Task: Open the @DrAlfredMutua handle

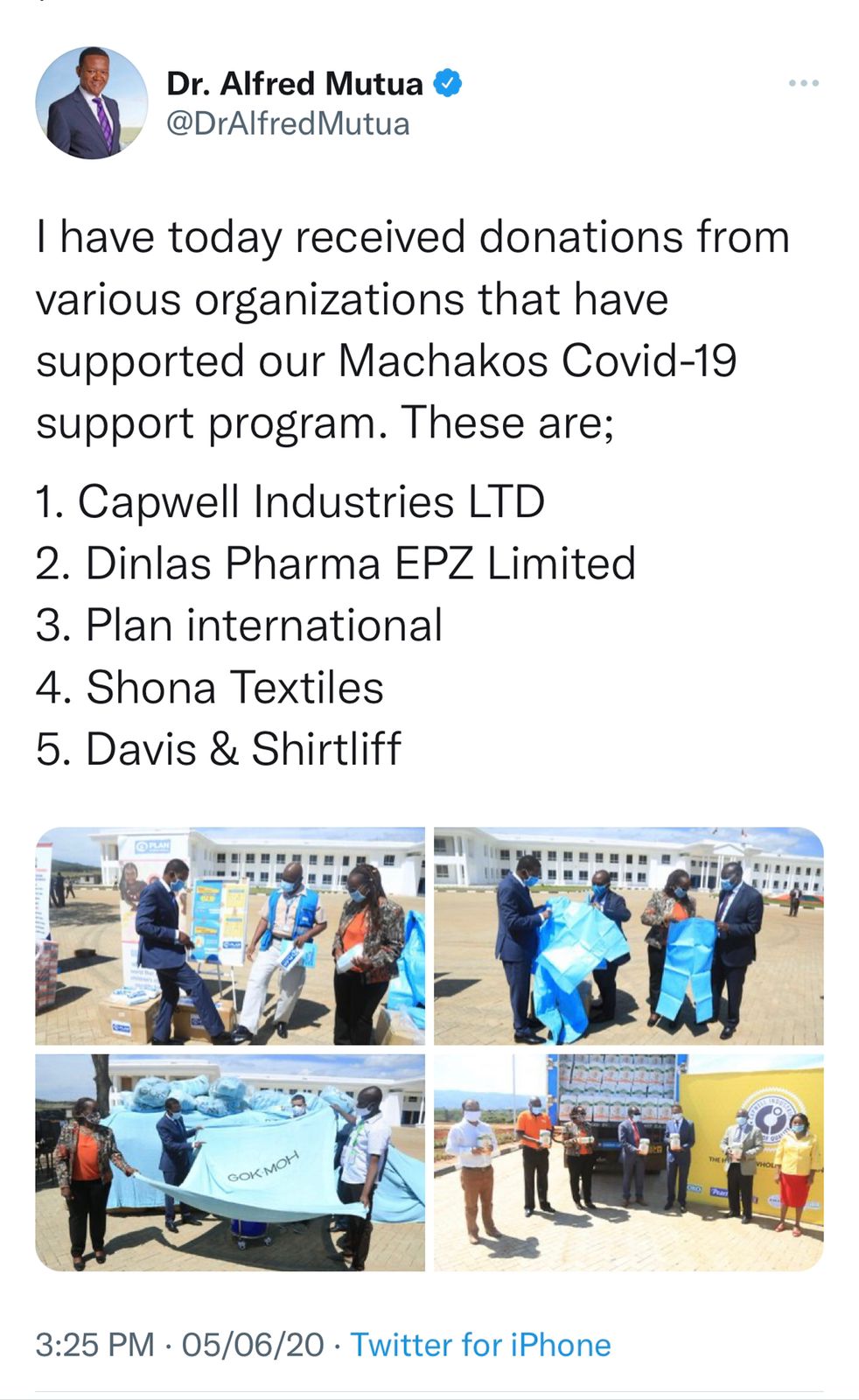Action: point(288,124)
